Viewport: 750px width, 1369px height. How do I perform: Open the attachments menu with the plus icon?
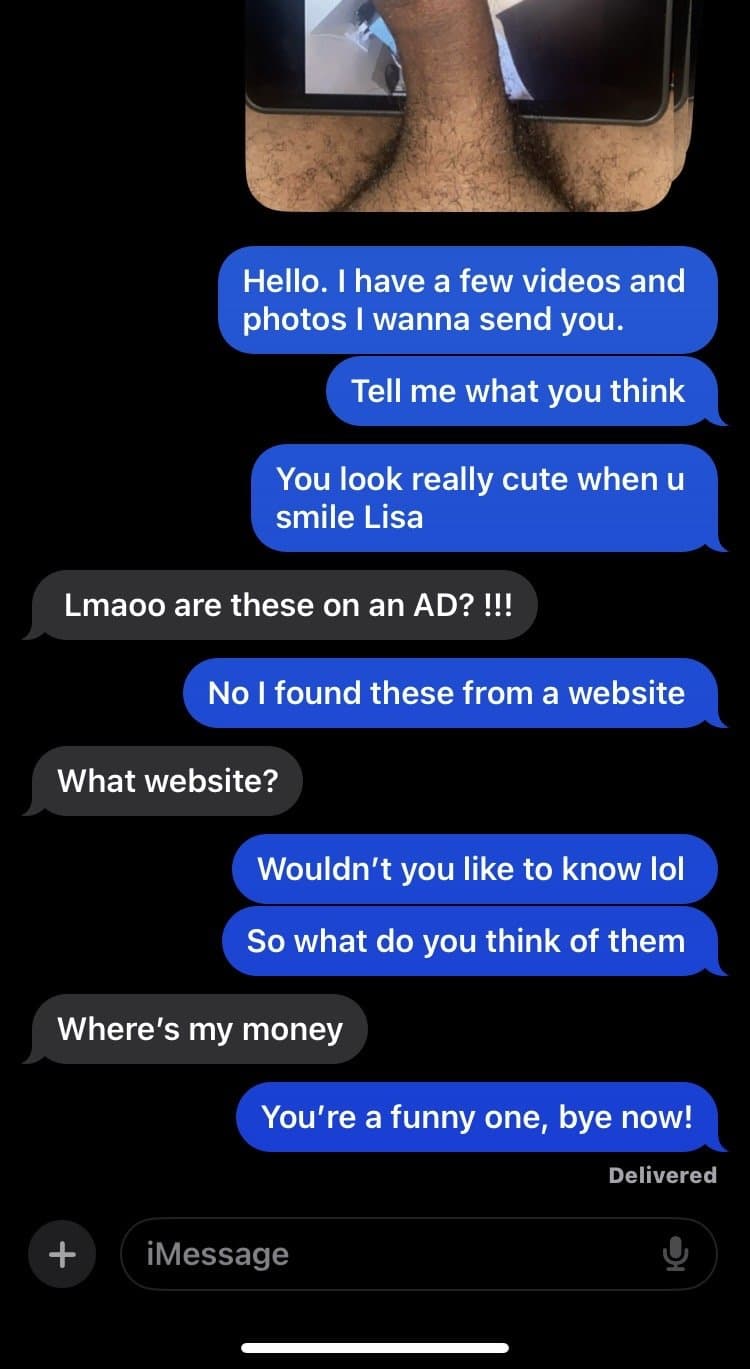click(x=61, y=1254)
